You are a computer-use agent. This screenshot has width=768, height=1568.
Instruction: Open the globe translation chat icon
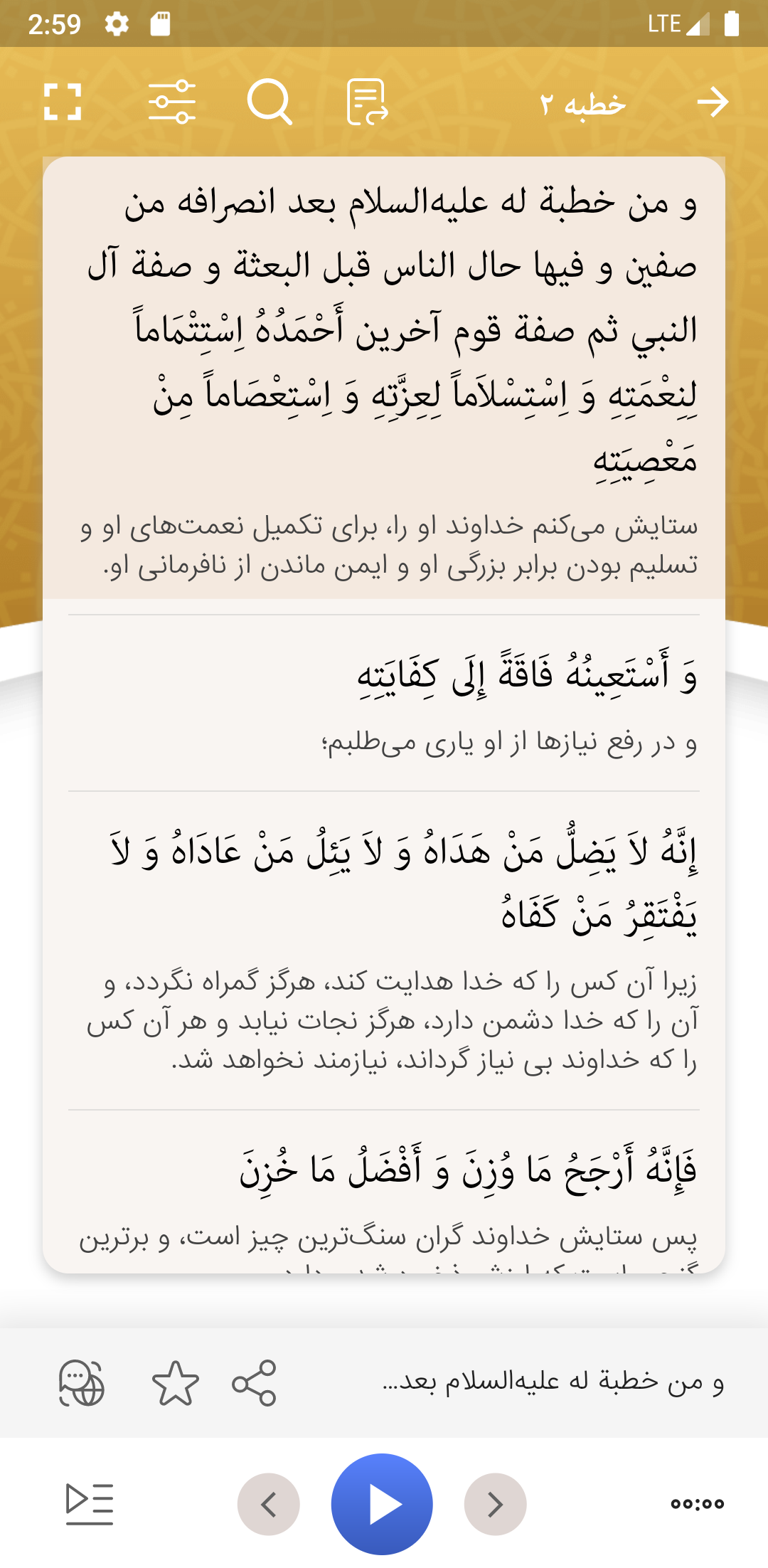point(82,1383)
